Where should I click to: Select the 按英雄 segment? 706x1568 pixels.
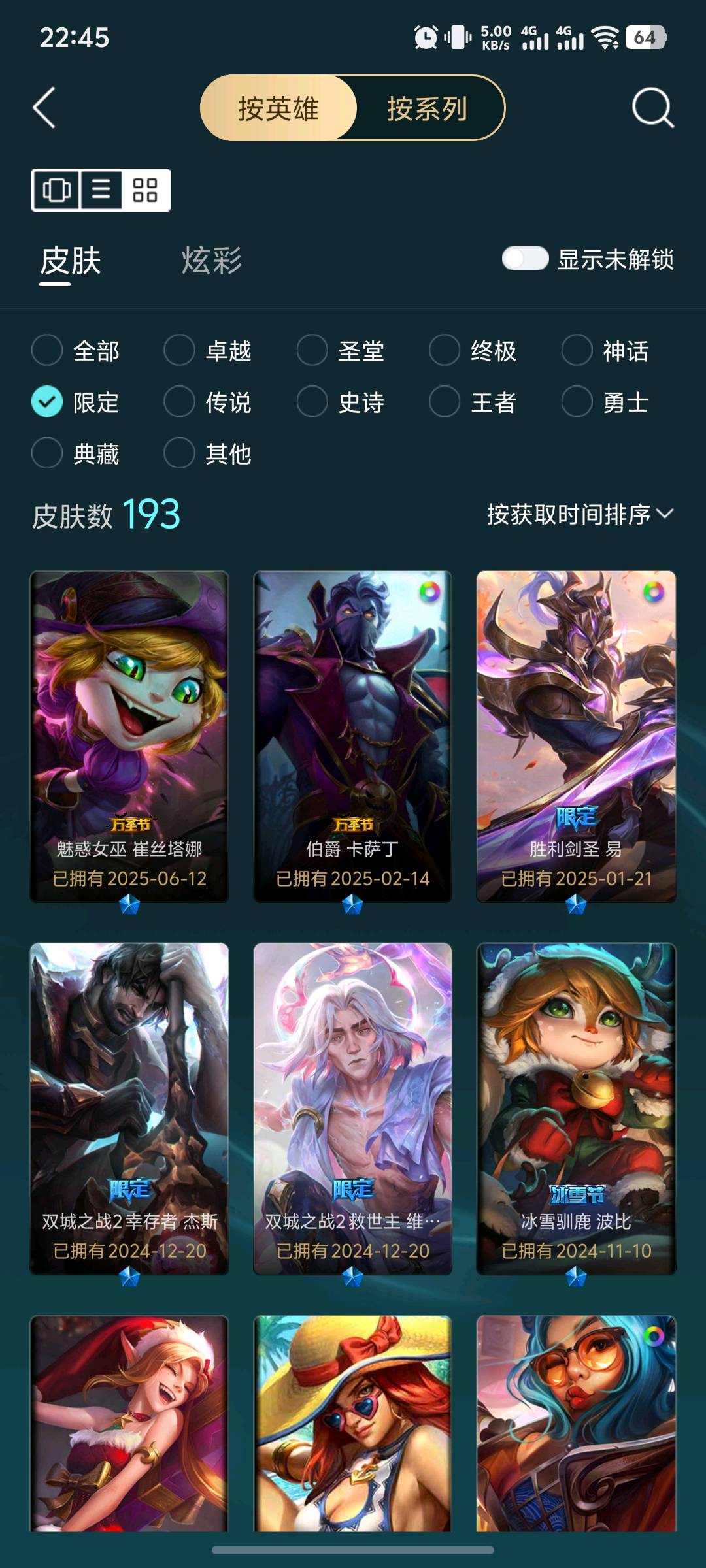[278, 108]
